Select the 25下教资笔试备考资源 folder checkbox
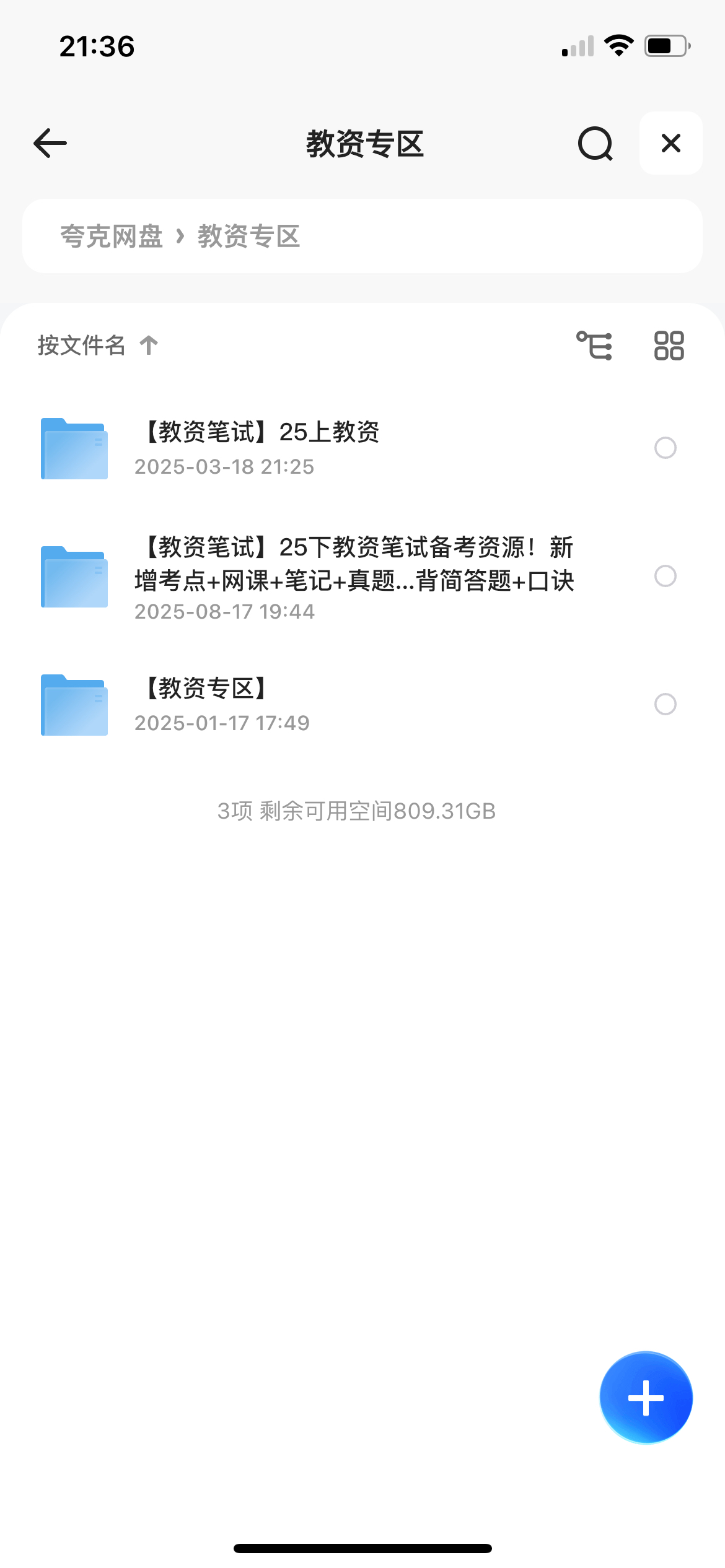The width and height of the screenshot is (725, 1568). coord(665,576)
